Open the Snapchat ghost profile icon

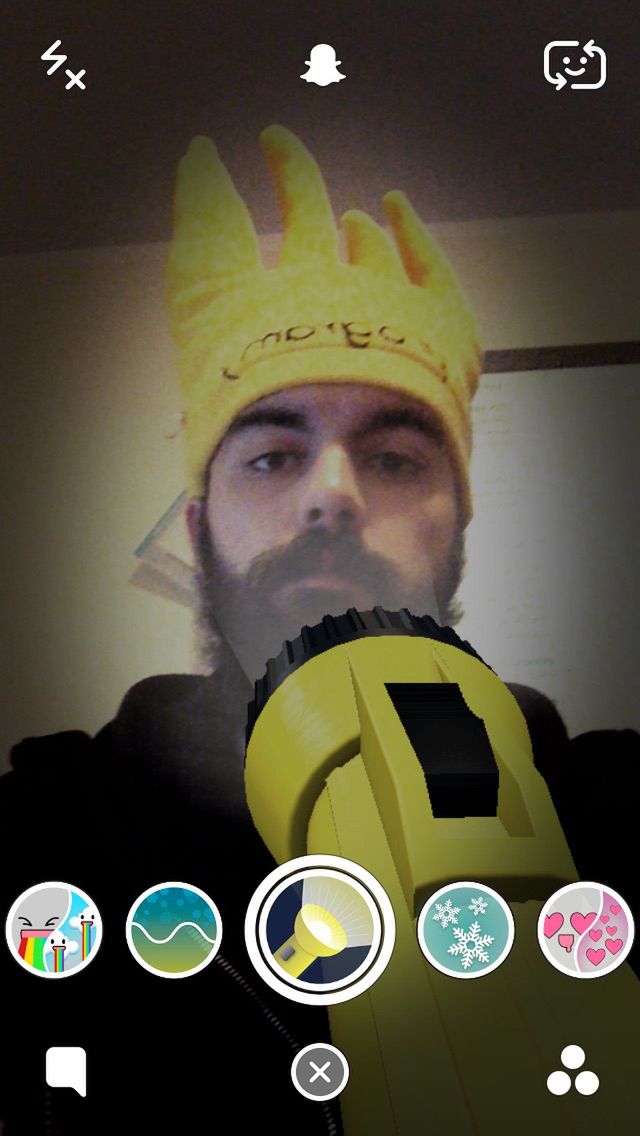coord(323,64)
